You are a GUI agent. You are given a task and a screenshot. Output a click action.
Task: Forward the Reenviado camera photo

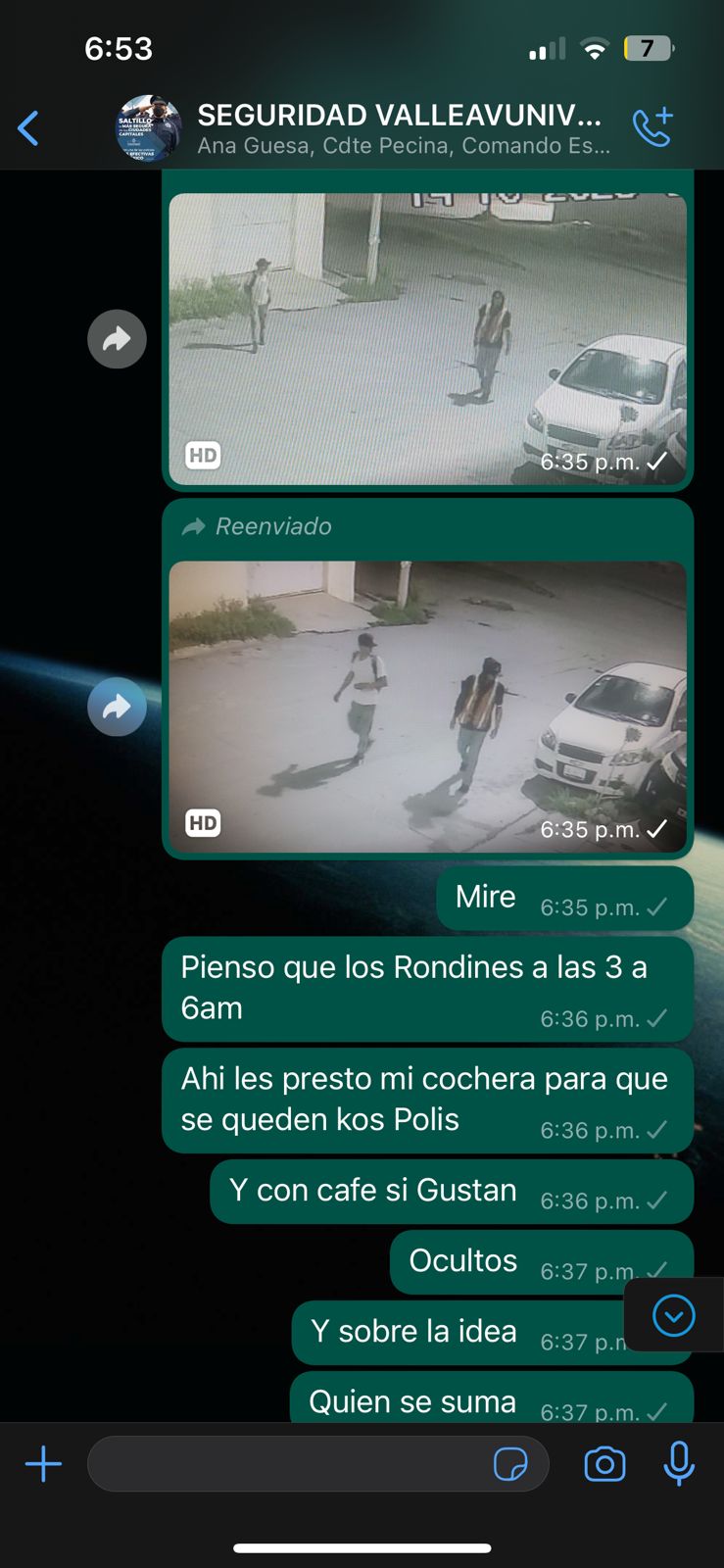(117, 707)
